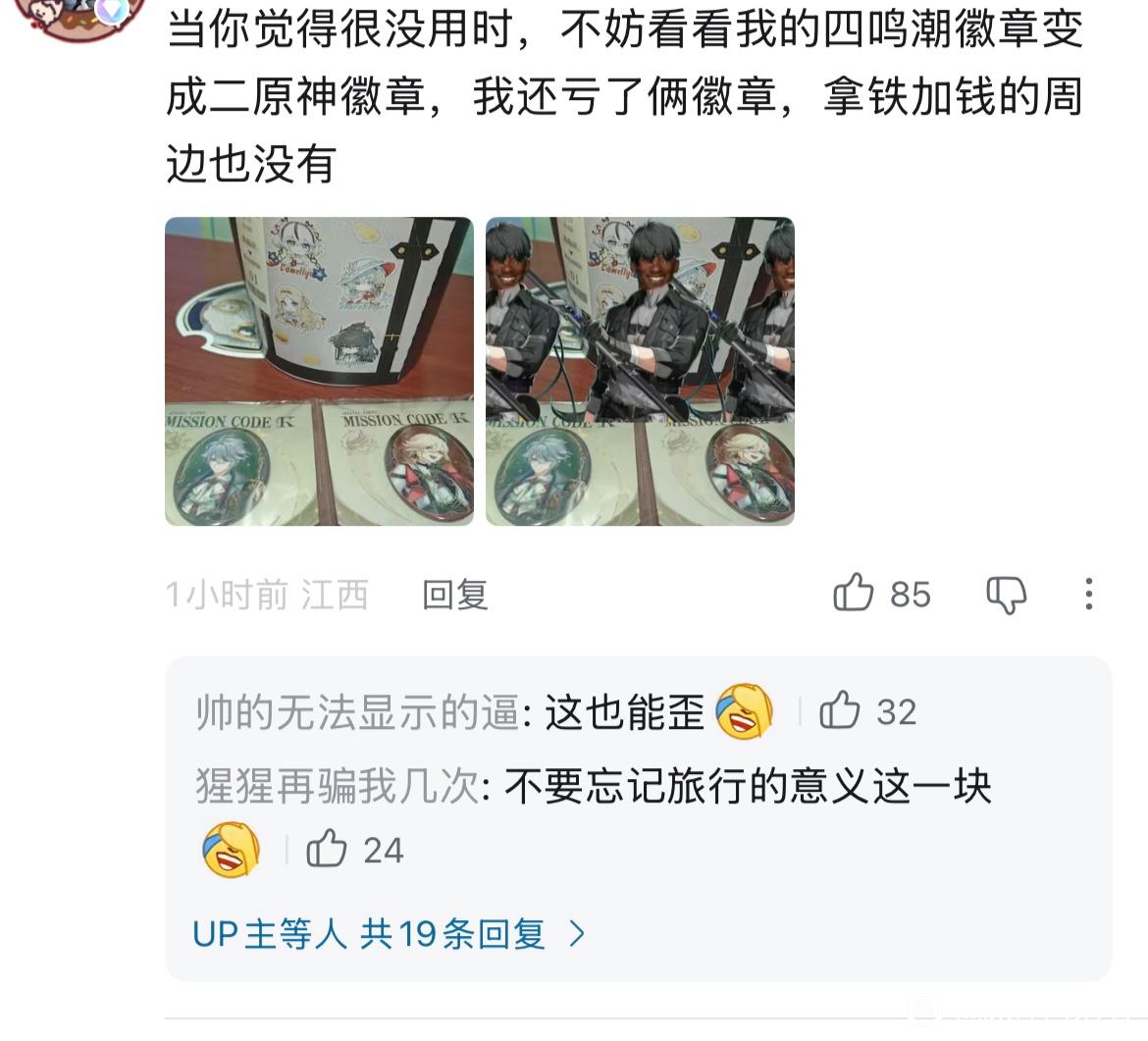Expand all 19 replies from UP主等人
1148x1041 pixels.
[x=390, y=934]
